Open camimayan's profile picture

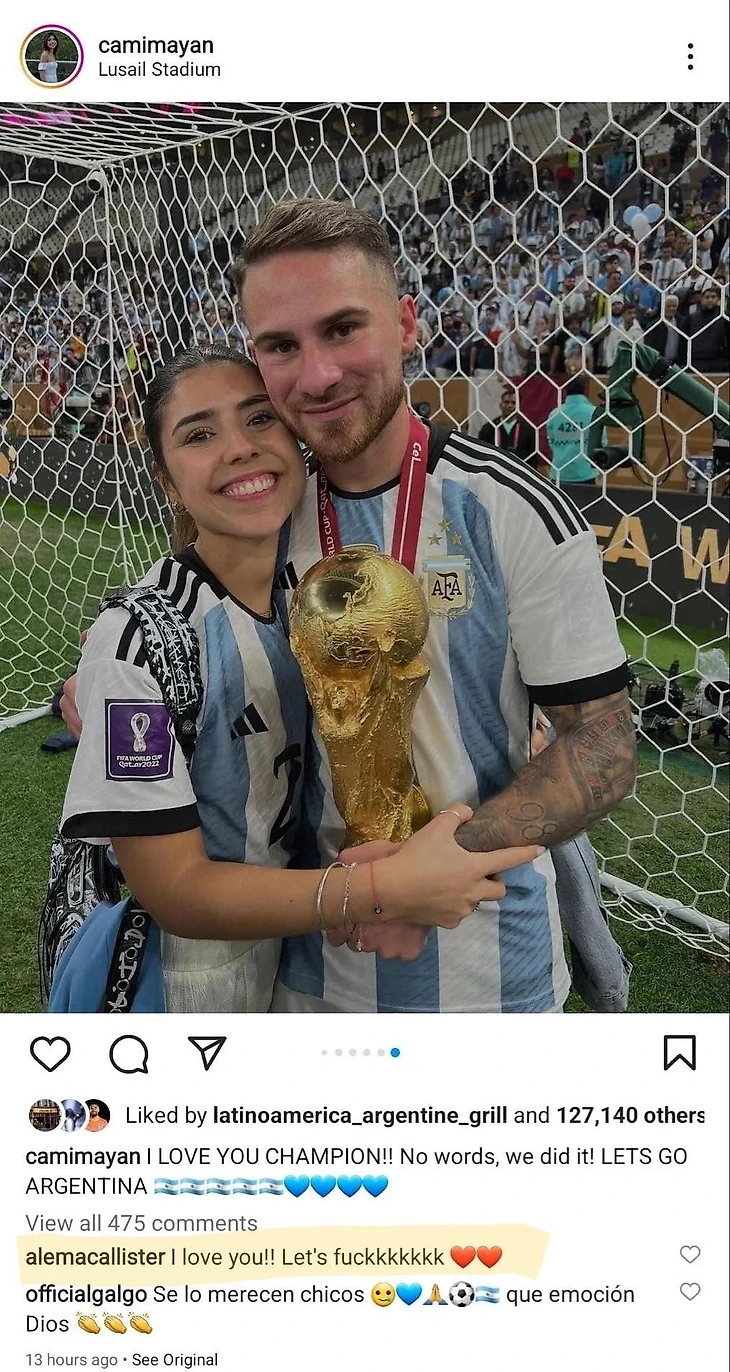[x=51, y=57]
